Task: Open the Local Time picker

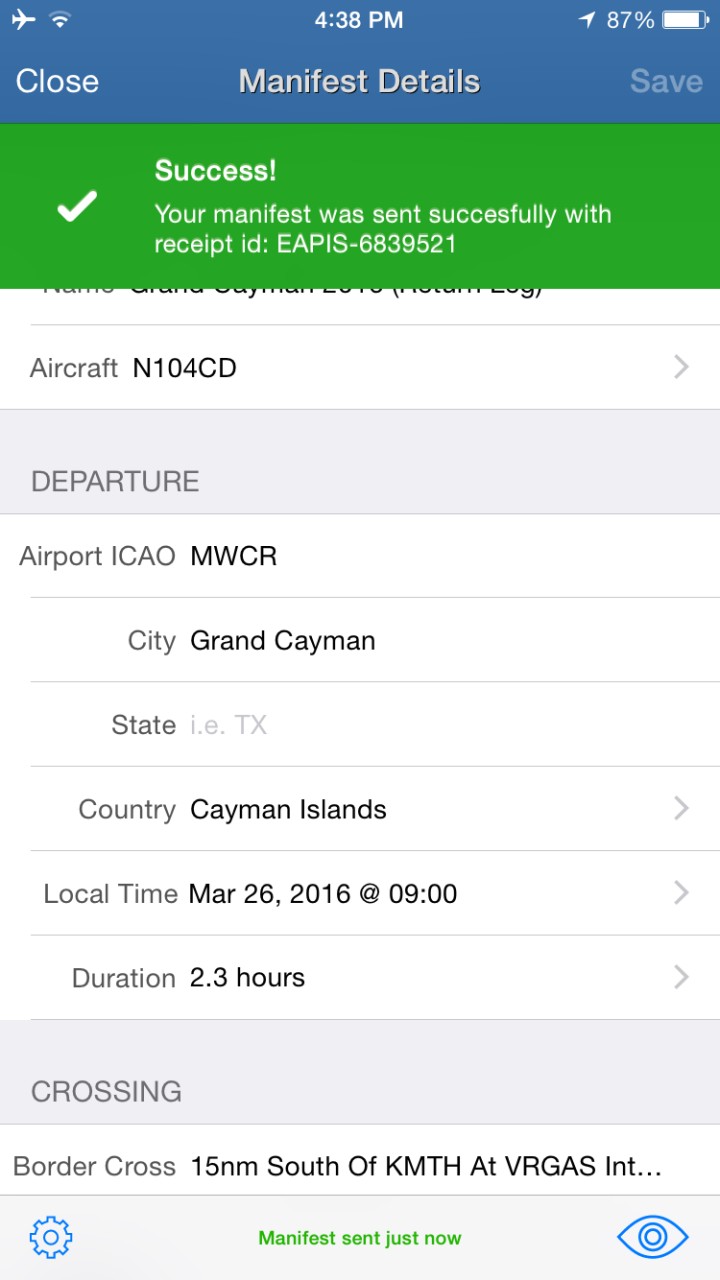Action: click(360, 893)
